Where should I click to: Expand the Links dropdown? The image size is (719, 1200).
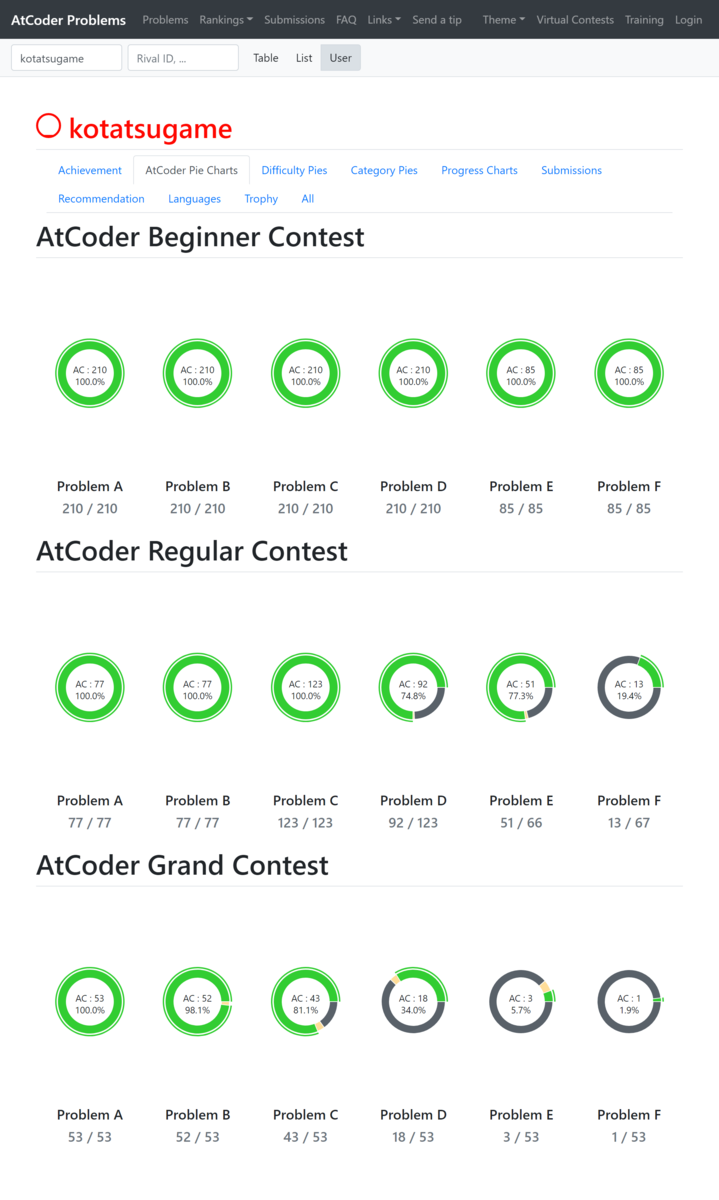[384, 20]
